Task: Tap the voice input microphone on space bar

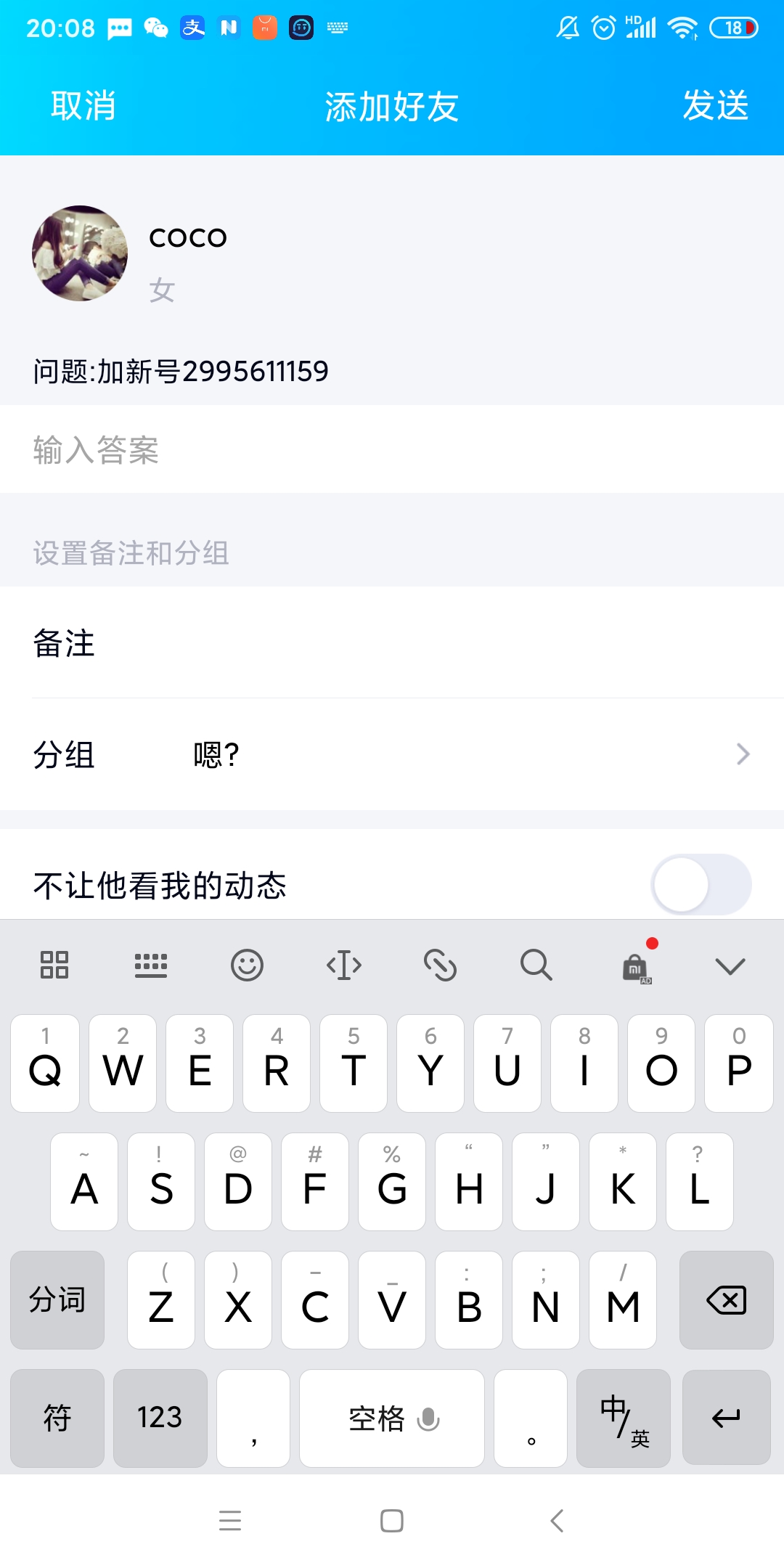Action: tap(428, 1418)
